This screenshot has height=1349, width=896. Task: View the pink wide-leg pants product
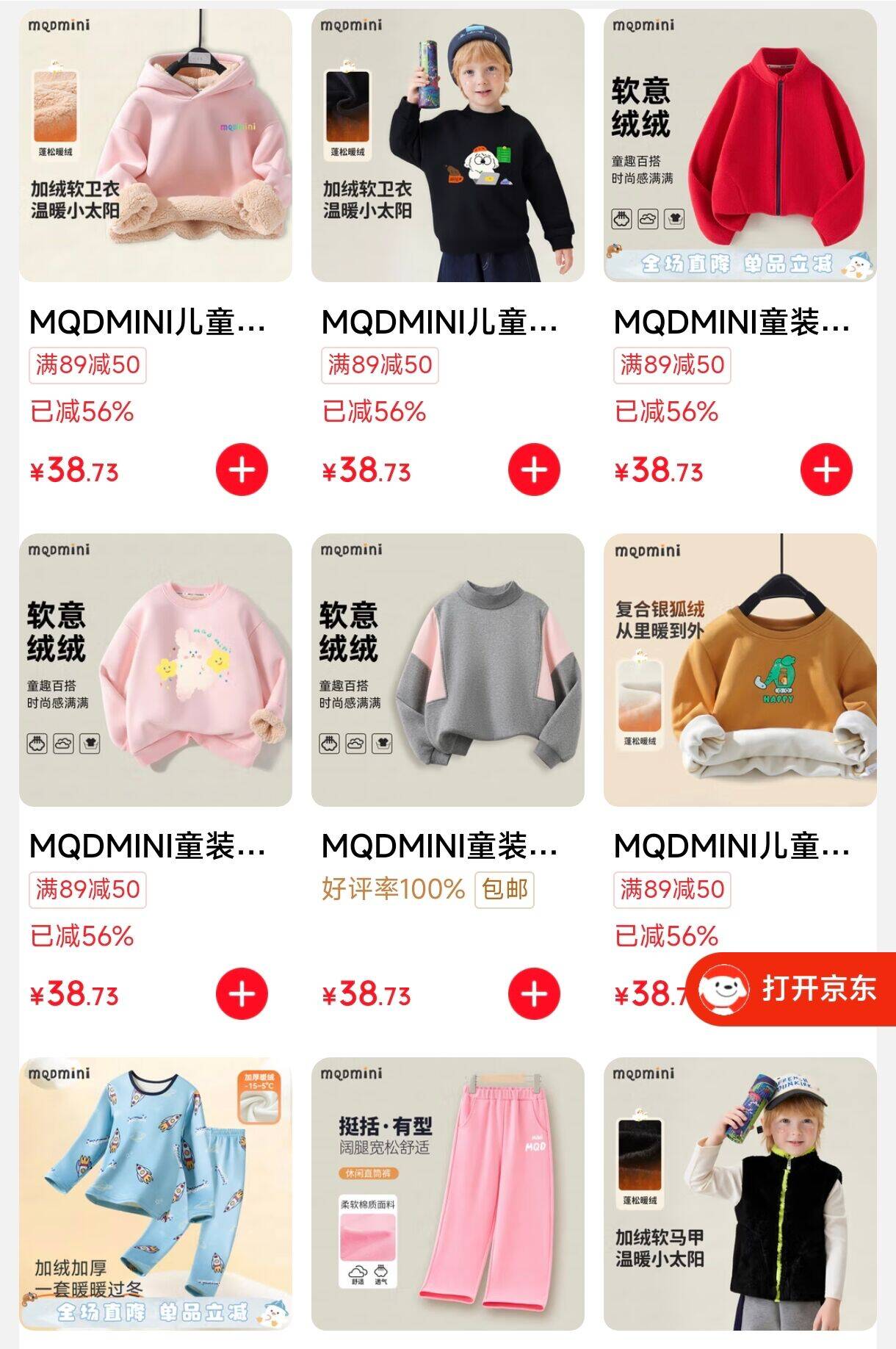[x=448, y=1194]
